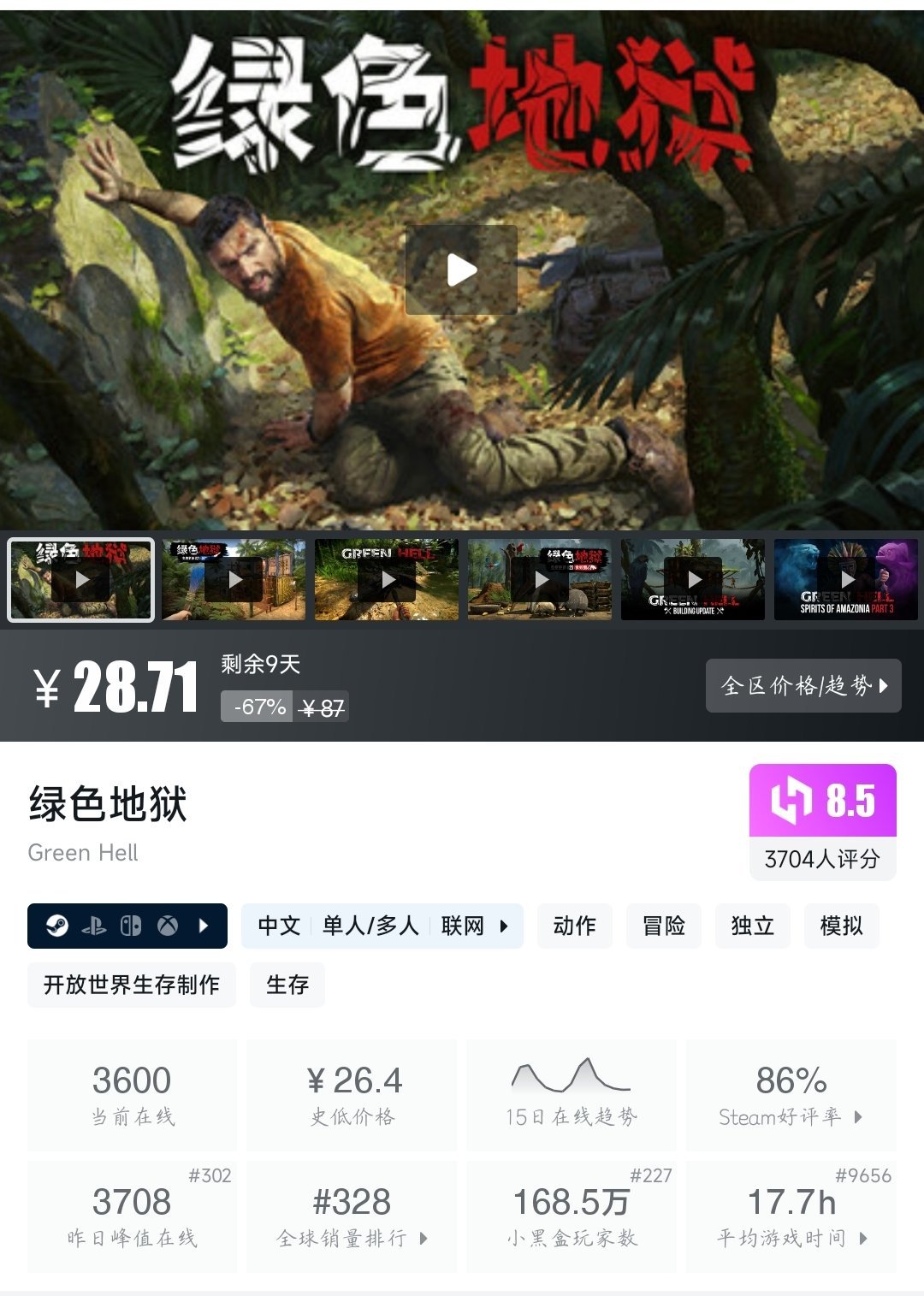Open the 开放世界生存制作 tag

132,985
